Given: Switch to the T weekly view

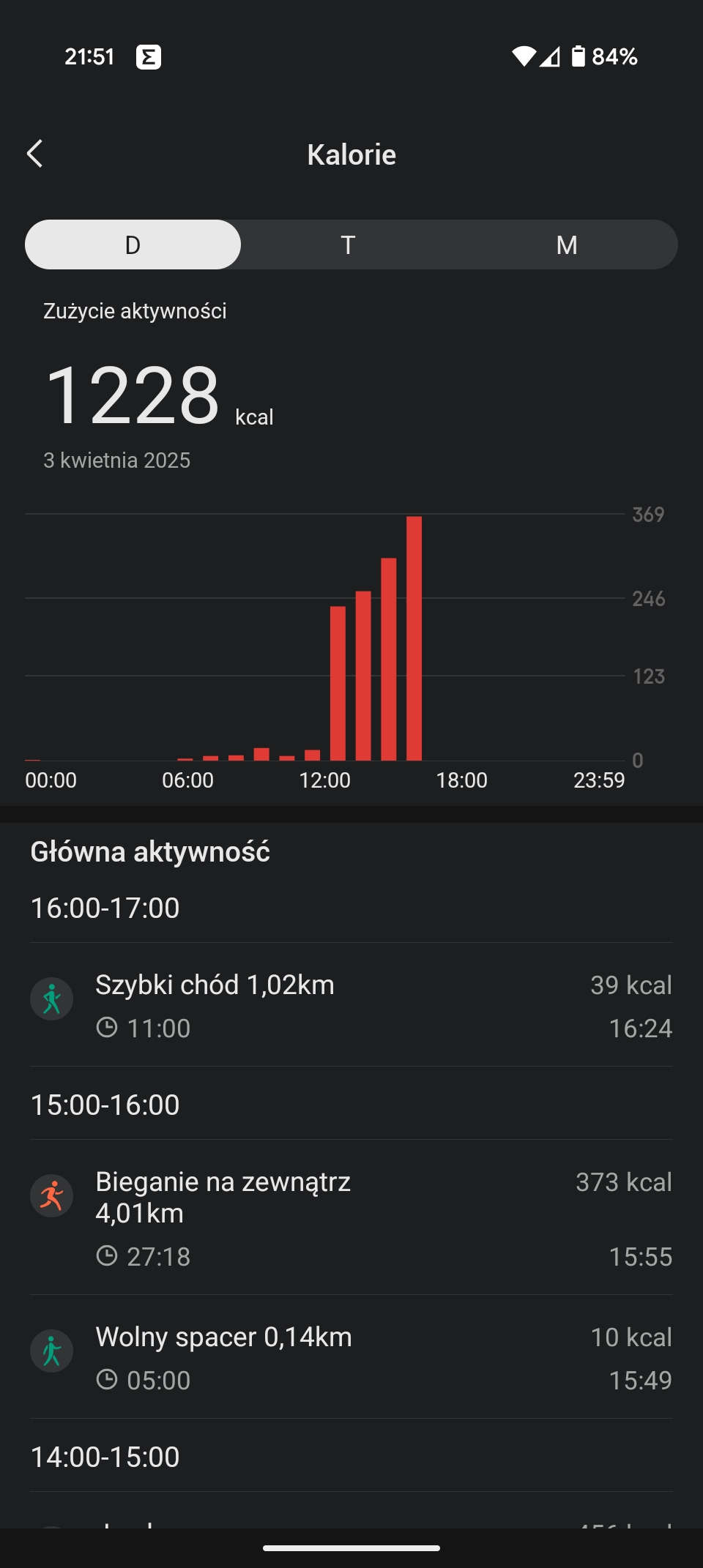Looking at the screenshot, I should pos(349,244).
